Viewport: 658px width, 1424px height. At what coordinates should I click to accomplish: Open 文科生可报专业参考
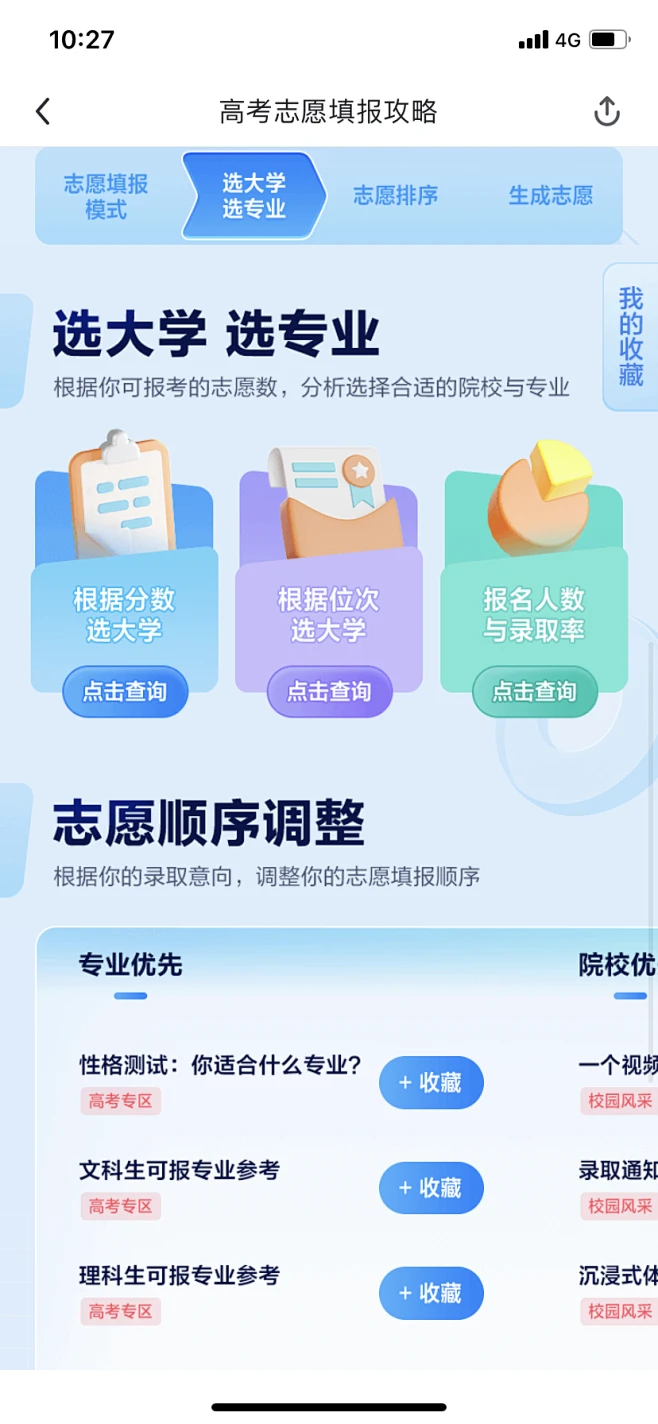click(179, 1170)
